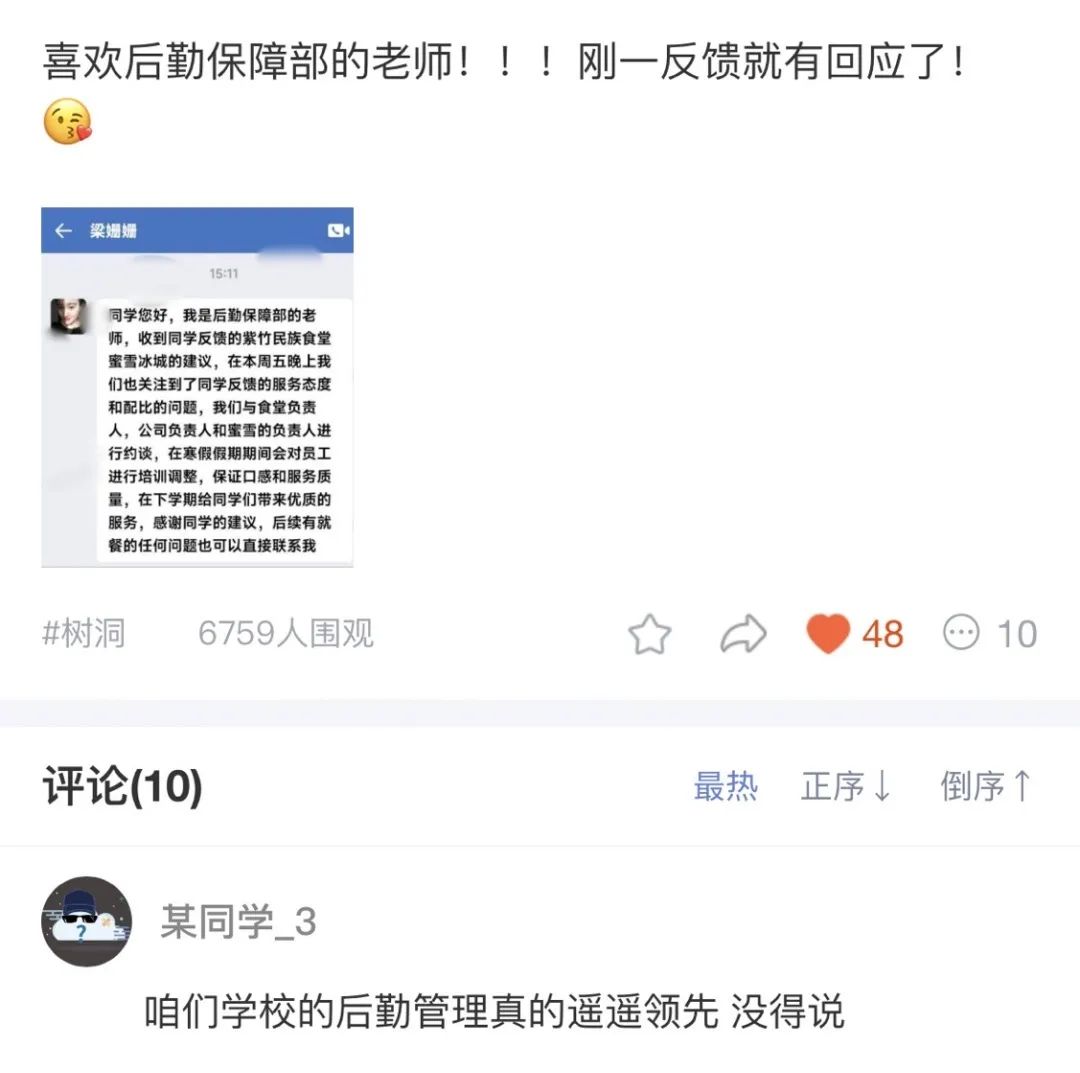
Task: Open comments via the speech bubble icon
Action: tap(962, 633)
